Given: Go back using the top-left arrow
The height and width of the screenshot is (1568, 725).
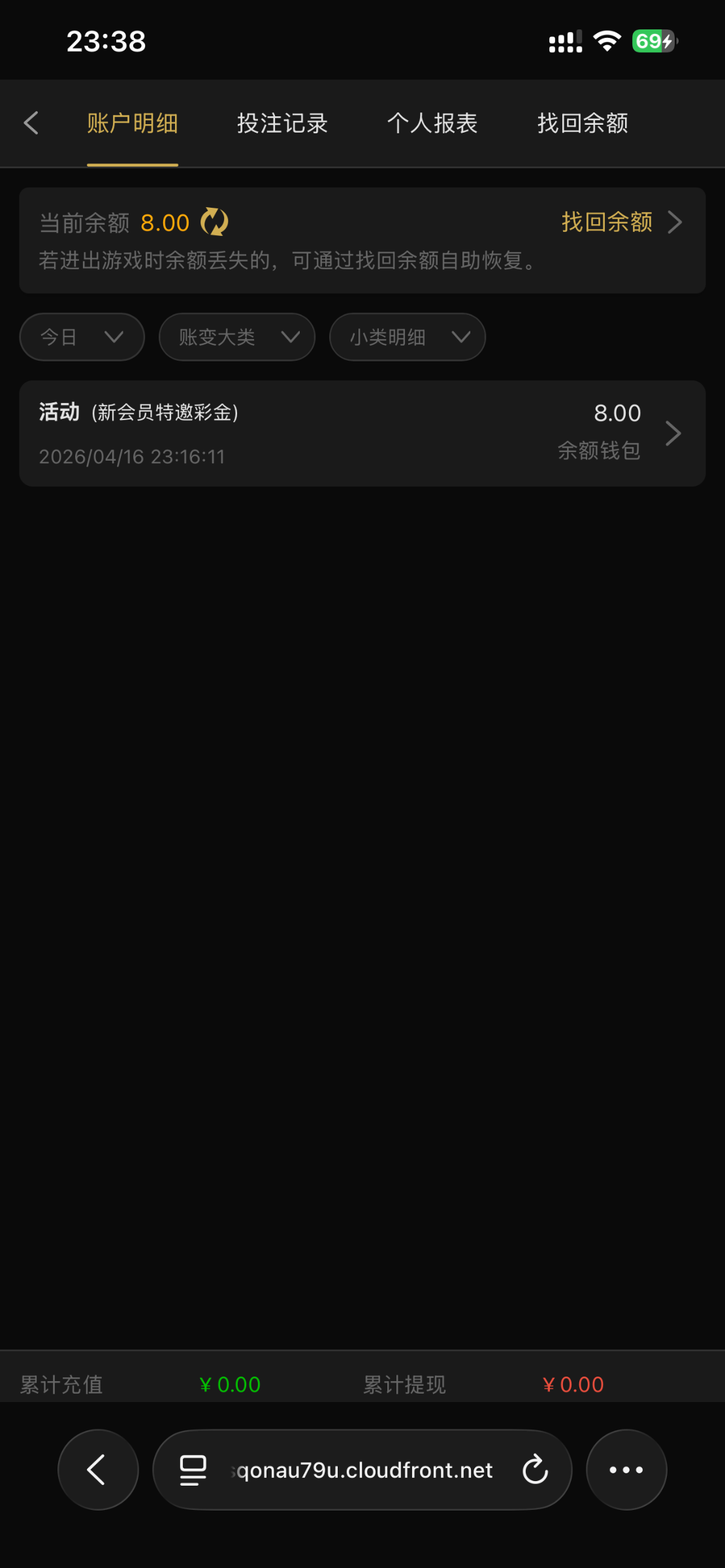Looking at the screenshot, I should (x=31, y=123).
